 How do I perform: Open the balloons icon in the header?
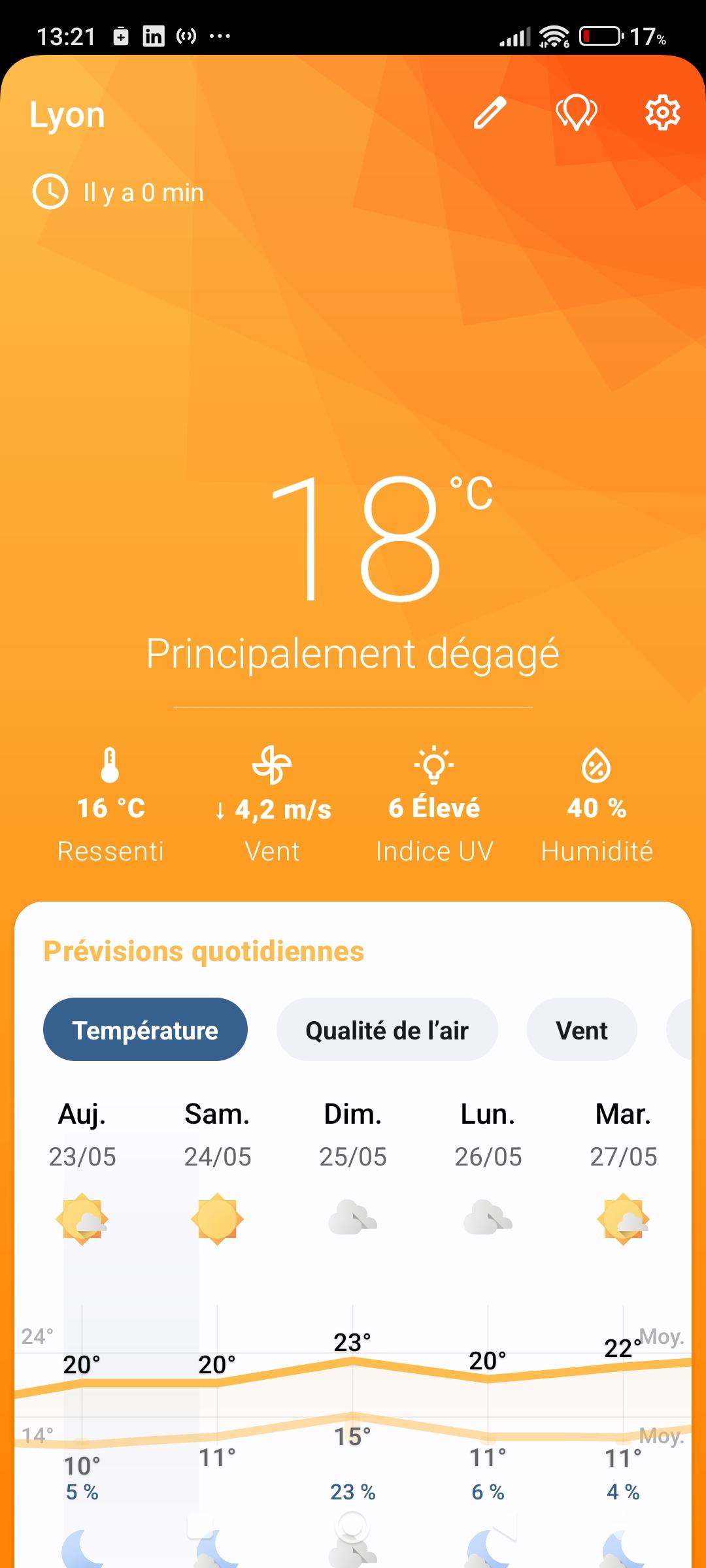[x=576, y=113]
